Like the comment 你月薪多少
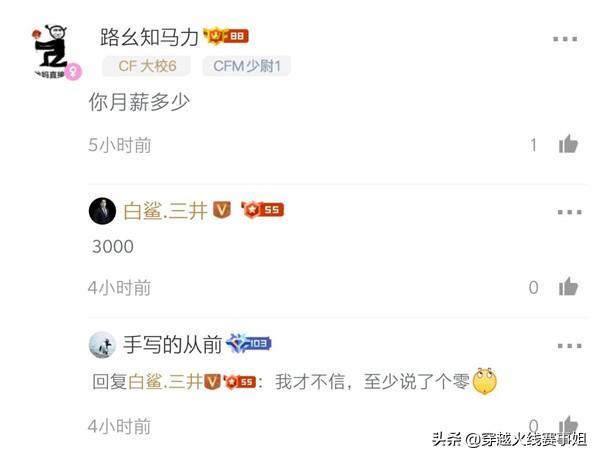The height and width of the screenshot is (460, 600). point(568,145)
